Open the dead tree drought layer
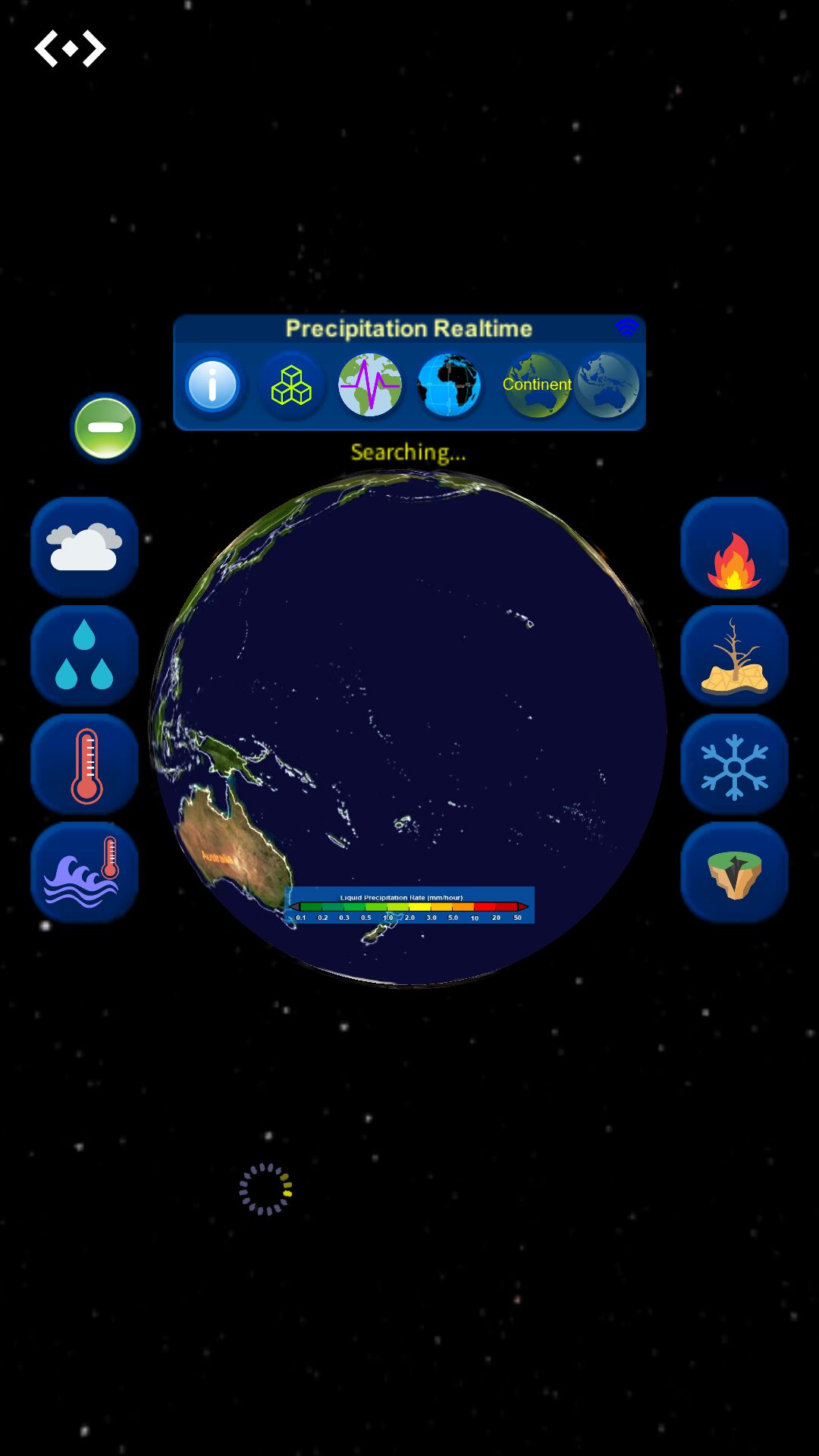Image resolution: width=819 pixels, height=1456 pixels. click(x=734, y=655)
